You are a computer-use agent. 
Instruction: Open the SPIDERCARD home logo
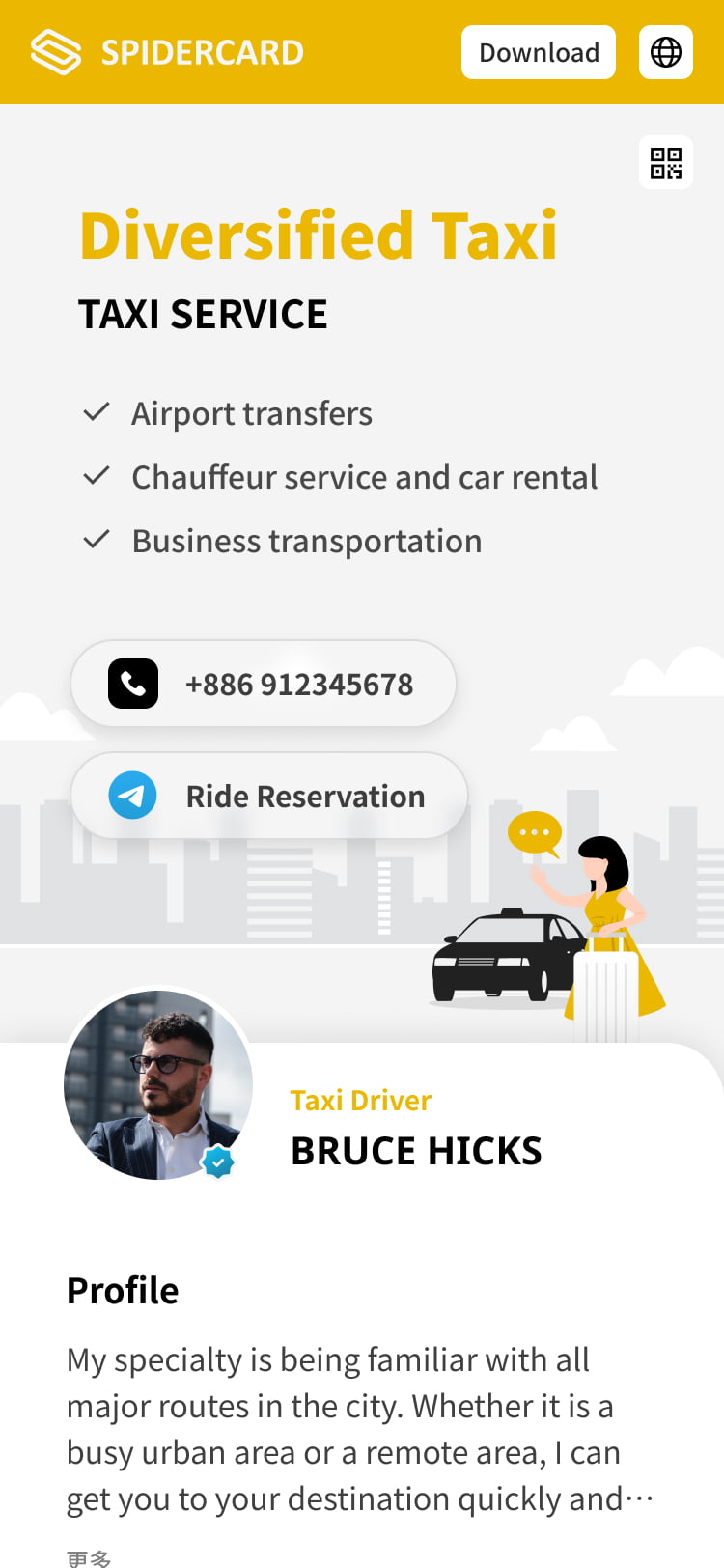coord(167,52)
